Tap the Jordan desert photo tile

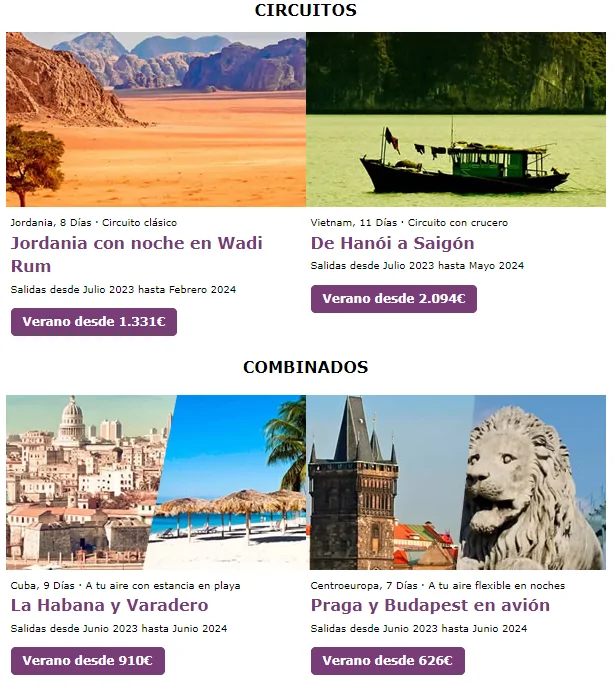[156, 119]
